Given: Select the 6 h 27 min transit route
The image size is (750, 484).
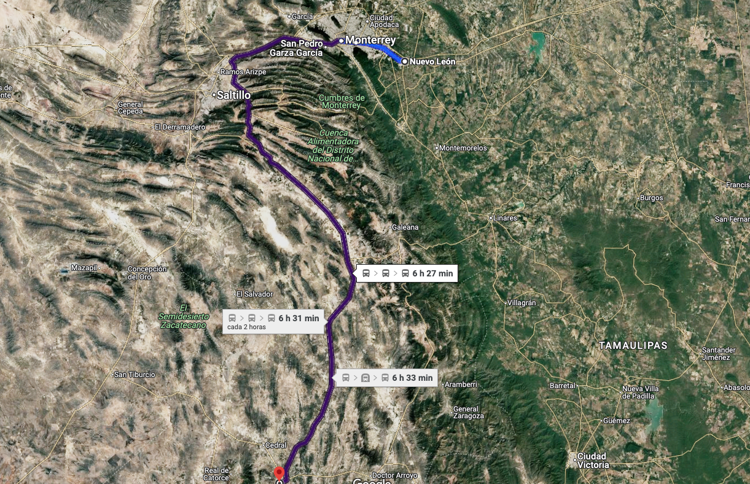Looking at the screenshot, I should click(x=407, y=273).
